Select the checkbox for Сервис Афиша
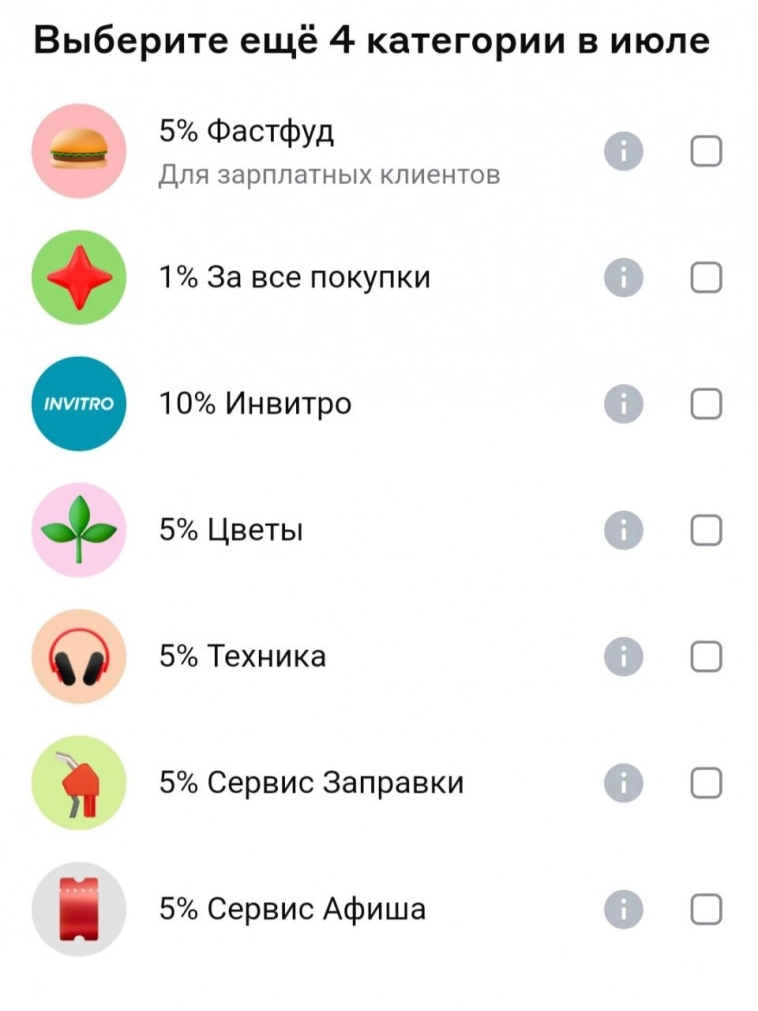Image resolution: width=758 pixels, height=1011 pixels. [x=705, y=908]
